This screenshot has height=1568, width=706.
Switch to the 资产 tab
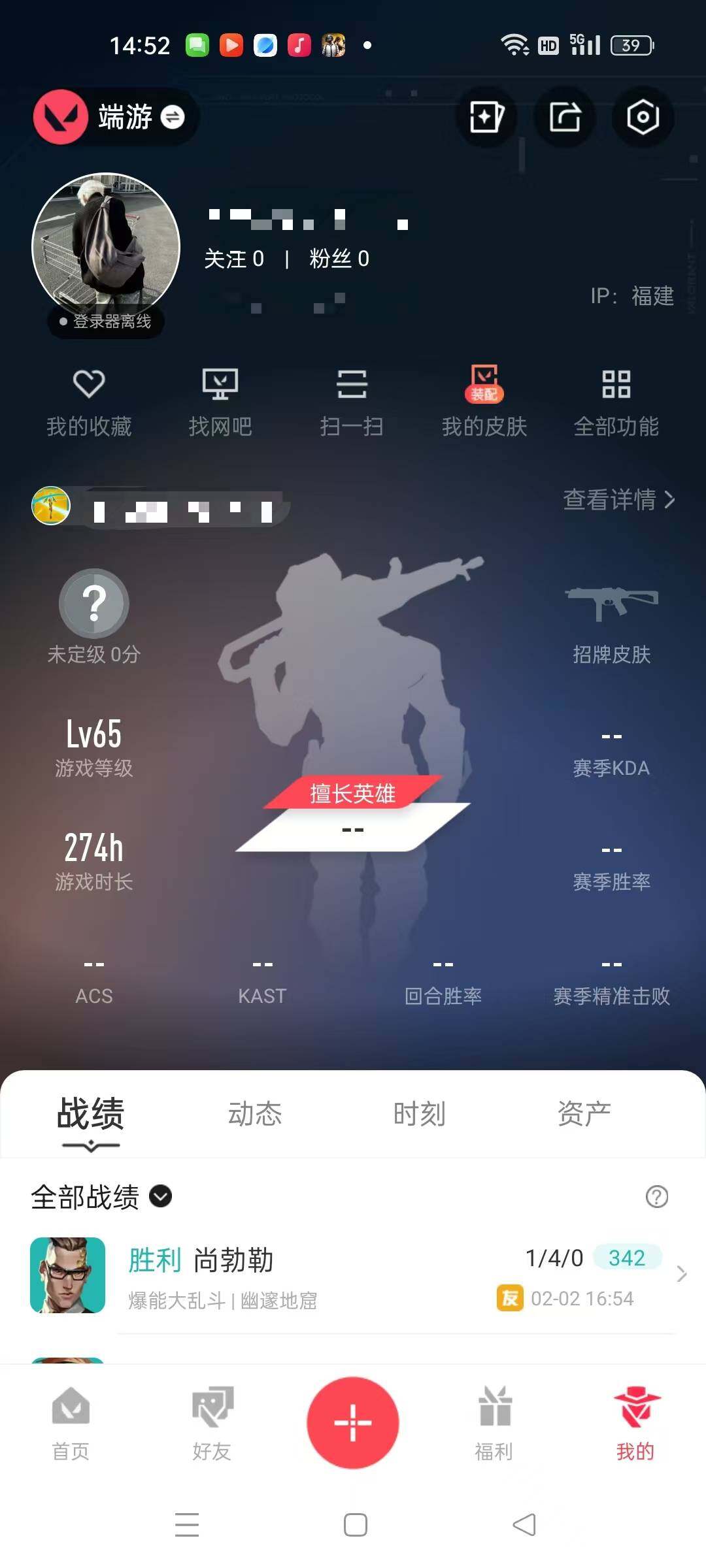(584, 1113)
